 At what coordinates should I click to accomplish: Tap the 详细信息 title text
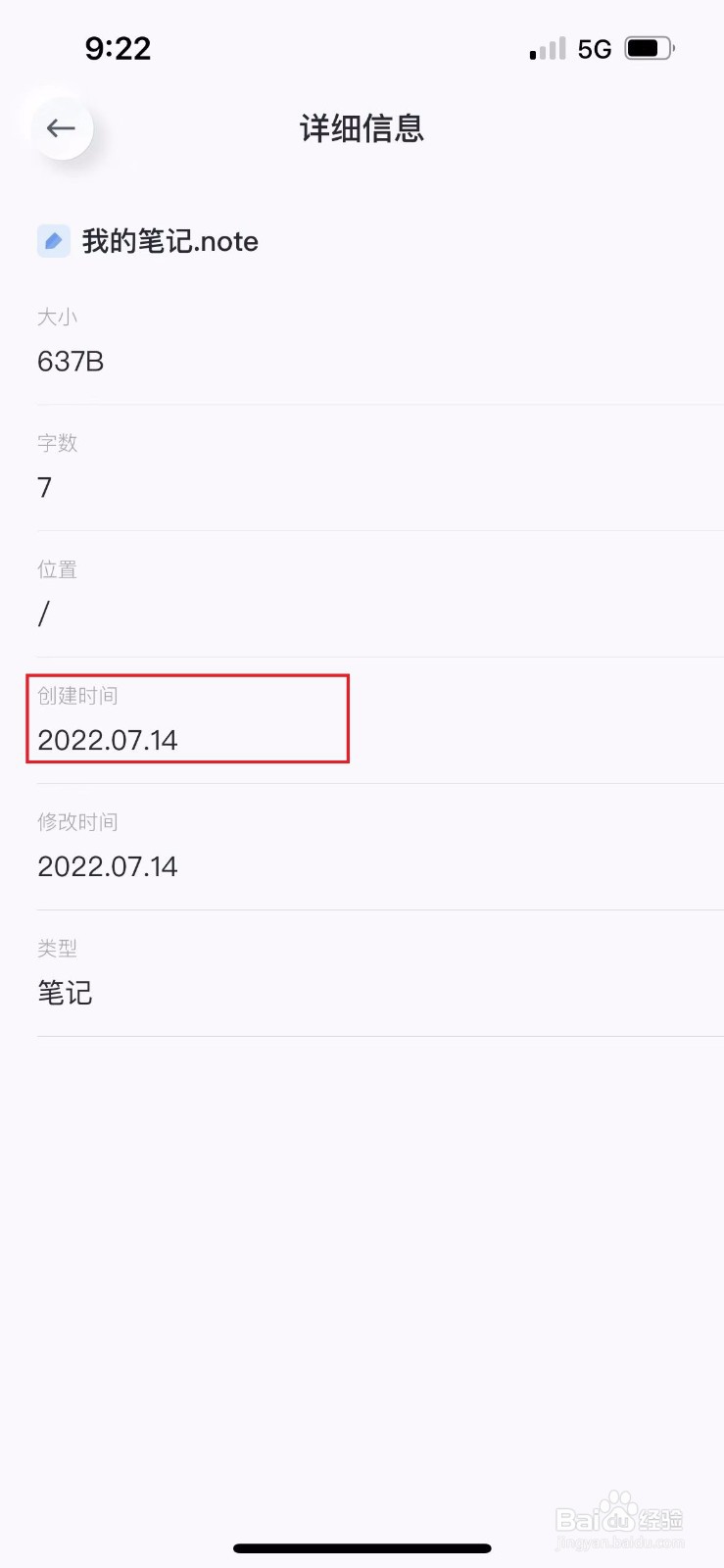(361, 129)
